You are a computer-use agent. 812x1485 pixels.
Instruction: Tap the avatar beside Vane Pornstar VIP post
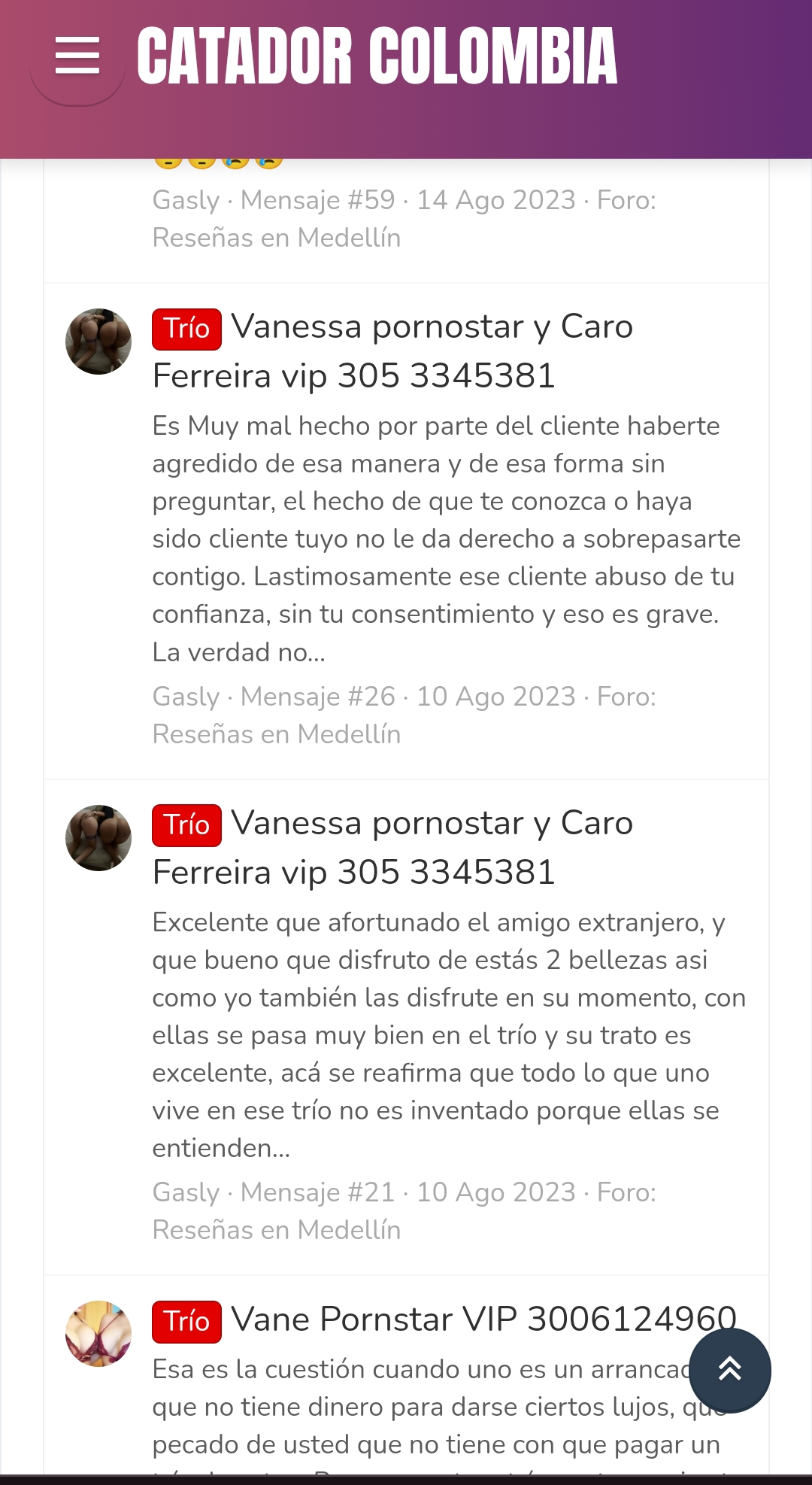(98, 1334)
